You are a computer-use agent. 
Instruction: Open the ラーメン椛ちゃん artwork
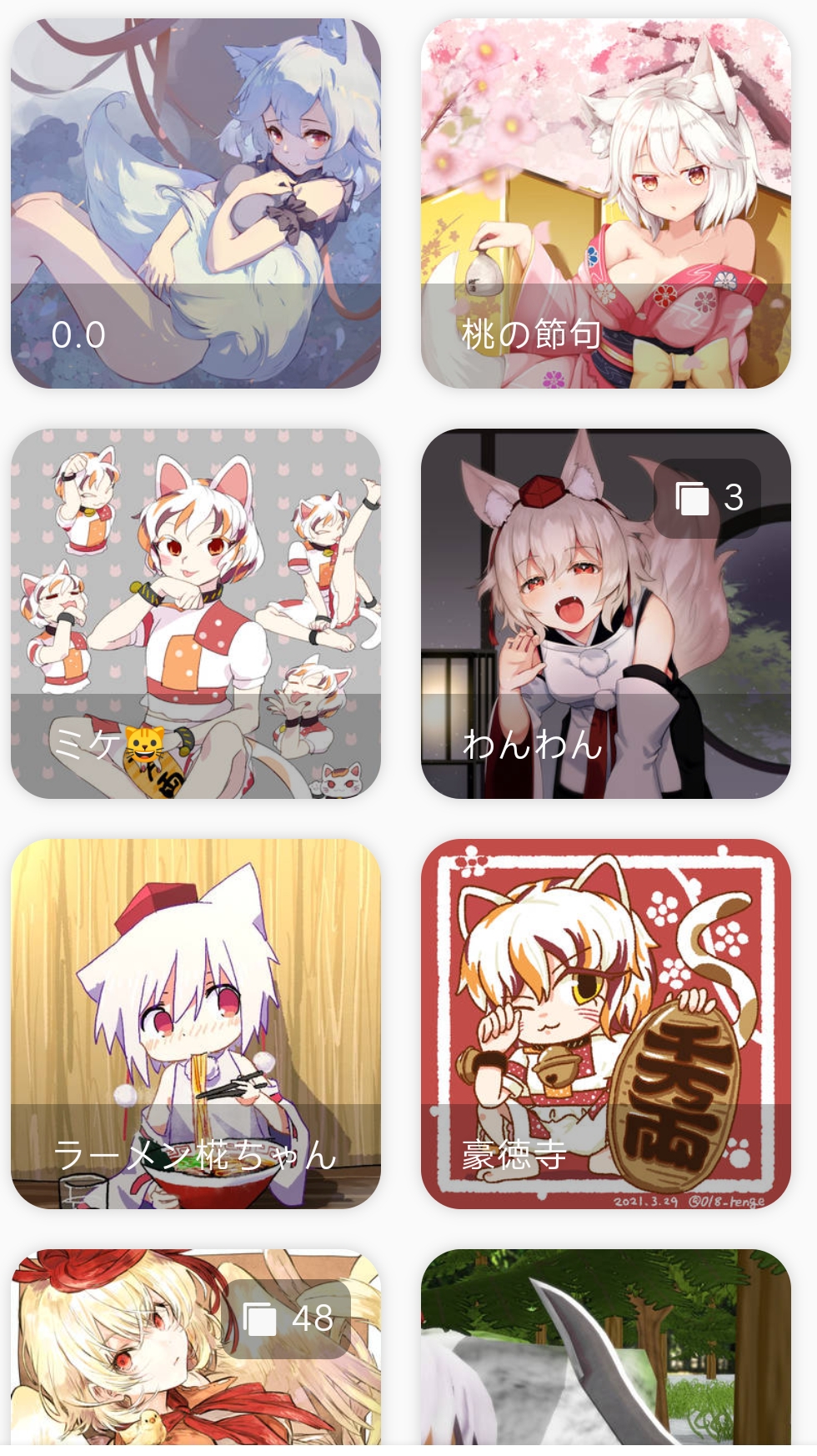click(195, 1023)
